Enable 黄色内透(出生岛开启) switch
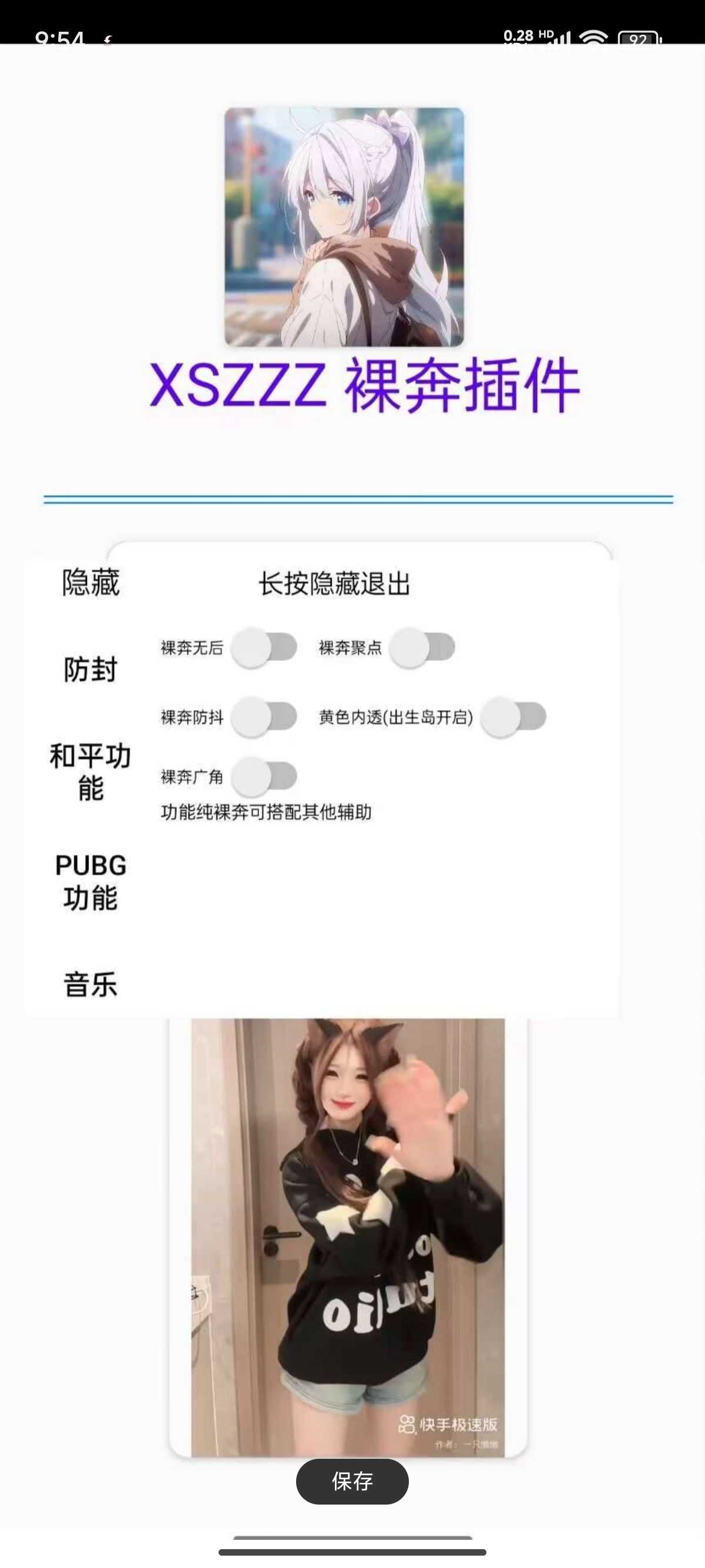The height and width of the screenshot is (1568, 705). click(513, 716)
